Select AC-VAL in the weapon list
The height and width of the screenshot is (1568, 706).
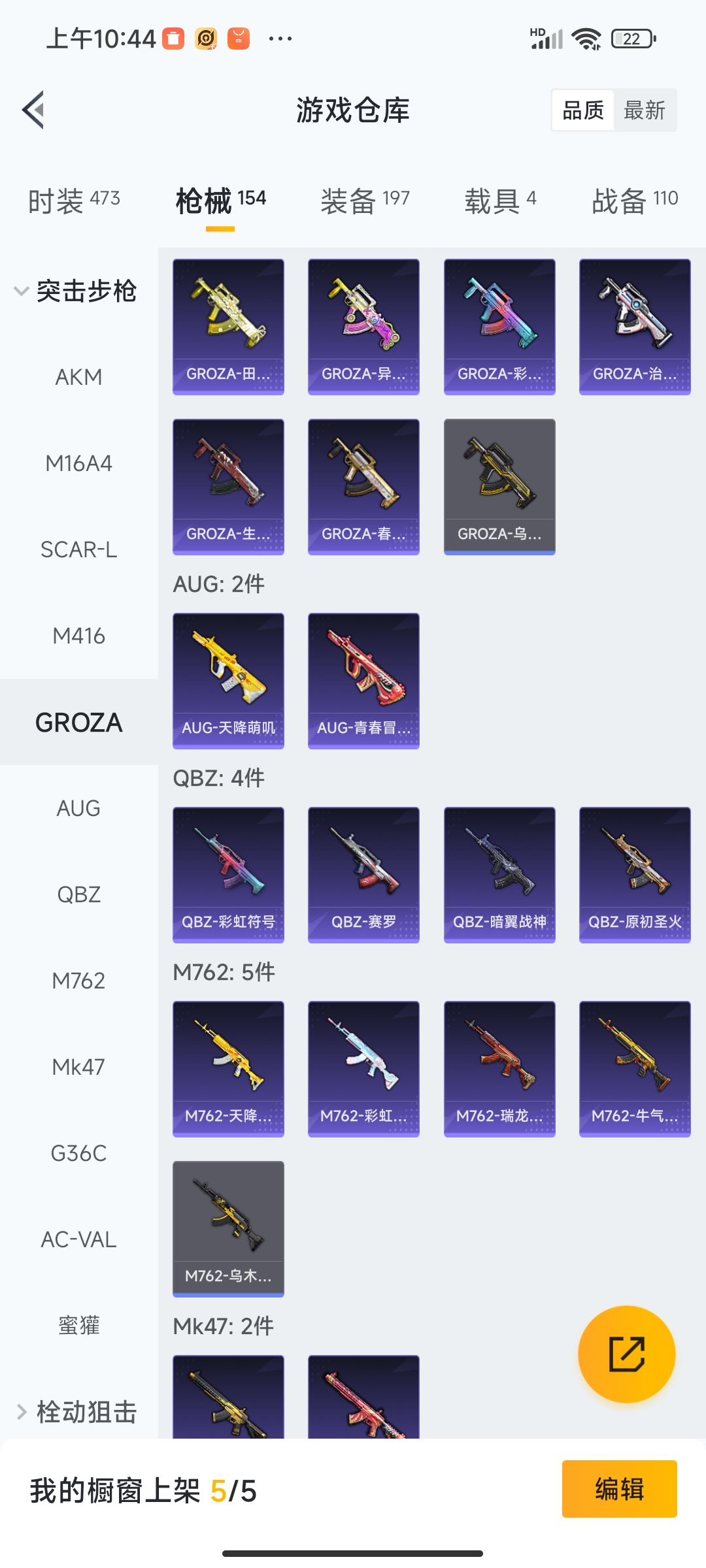tap(78, 1239)
